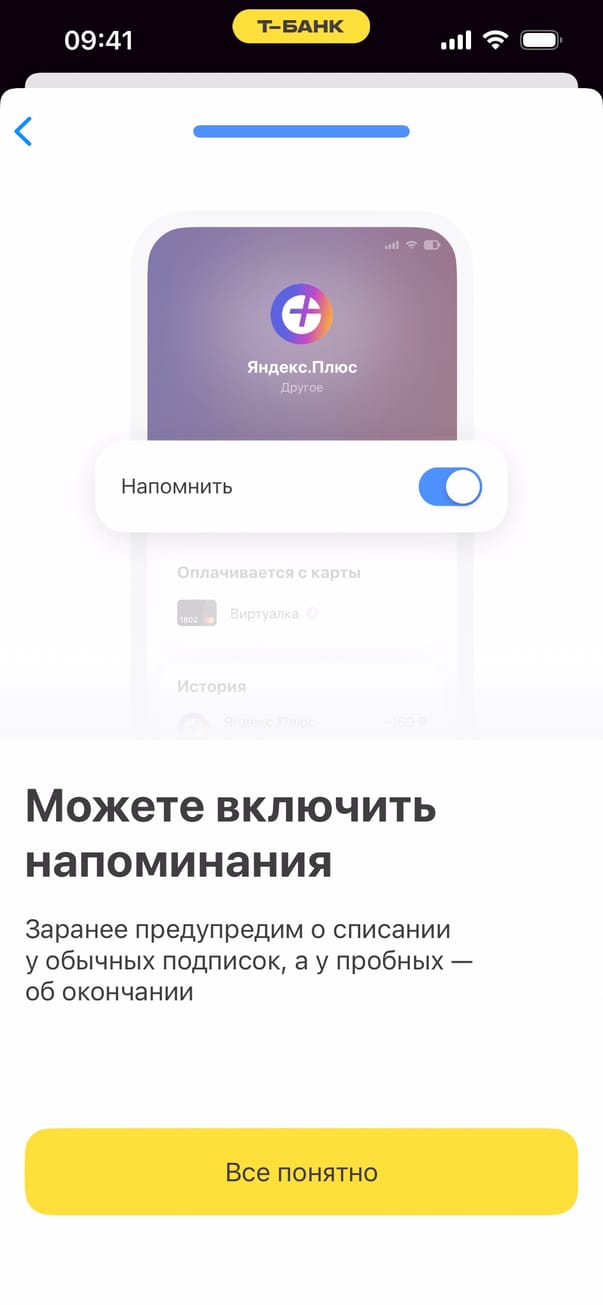Viewport: 603px width, 1305px height.
Task: Confirm with the Все понятно button
Action: pos(301,1171)
